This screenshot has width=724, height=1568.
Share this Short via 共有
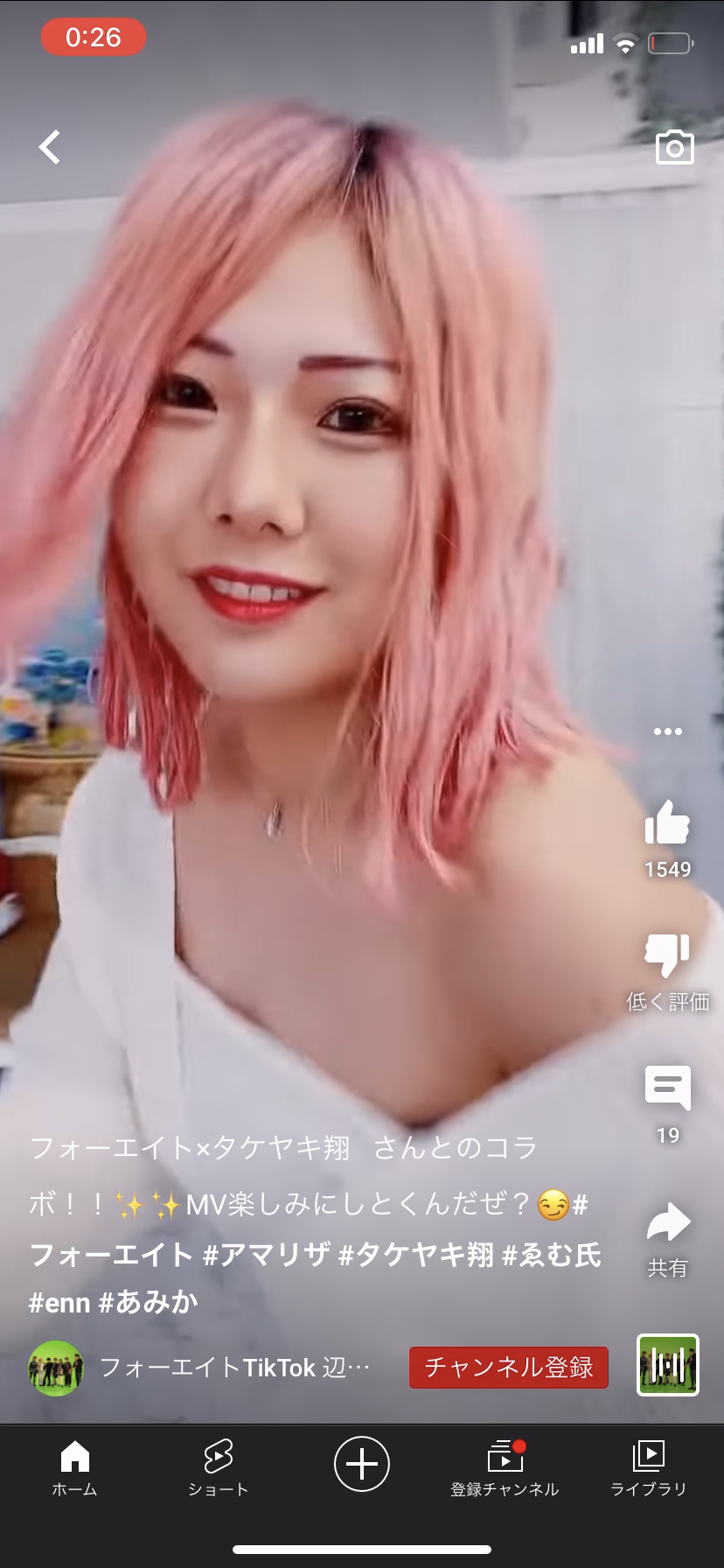[667, 1223]
